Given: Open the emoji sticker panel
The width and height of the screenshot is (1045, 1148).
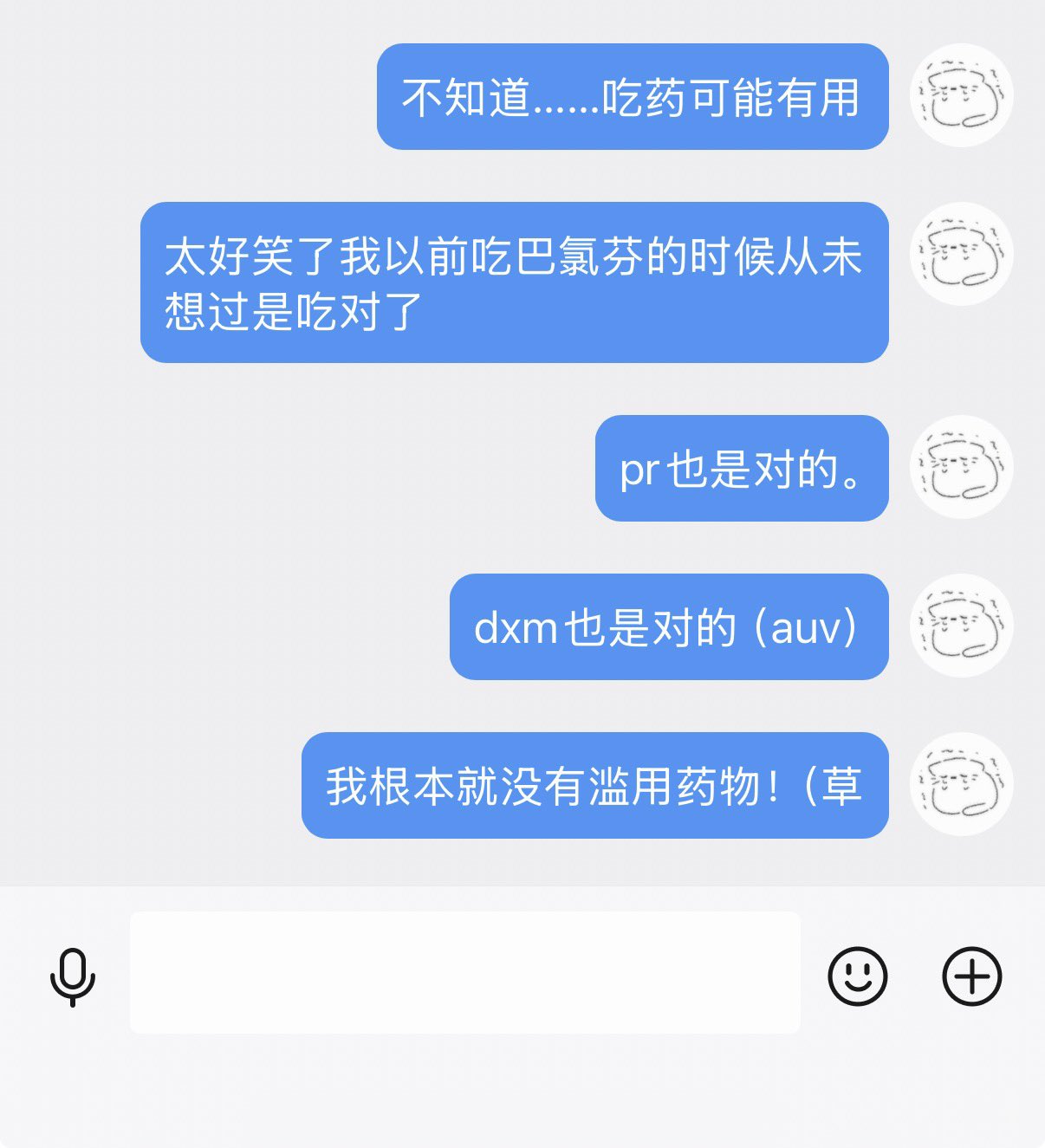Looking at the screenshot, I should point(857,976).
